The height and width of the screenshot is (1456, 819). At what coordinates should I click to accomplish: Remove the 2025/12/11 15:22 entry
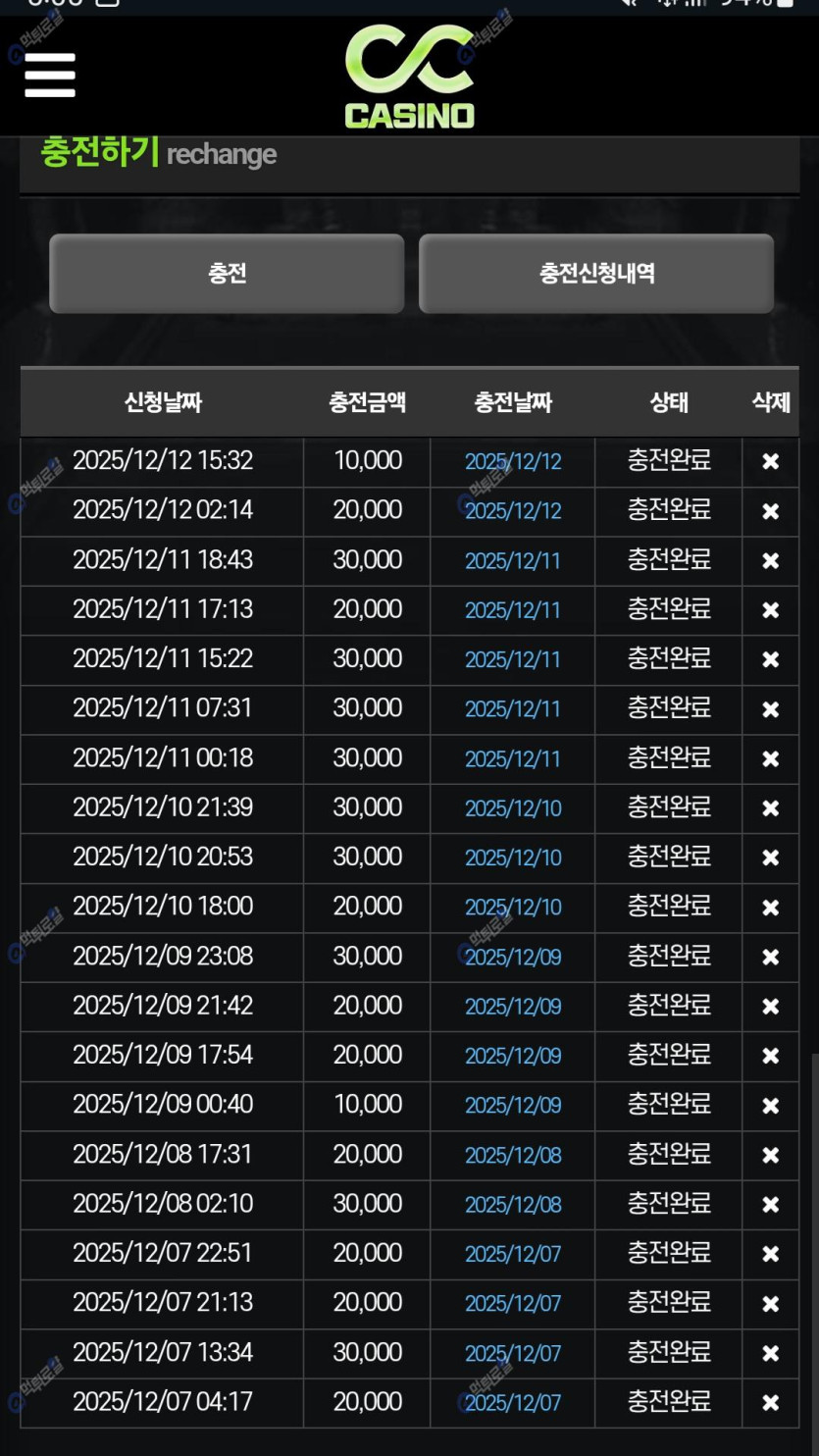coord(771,659)
